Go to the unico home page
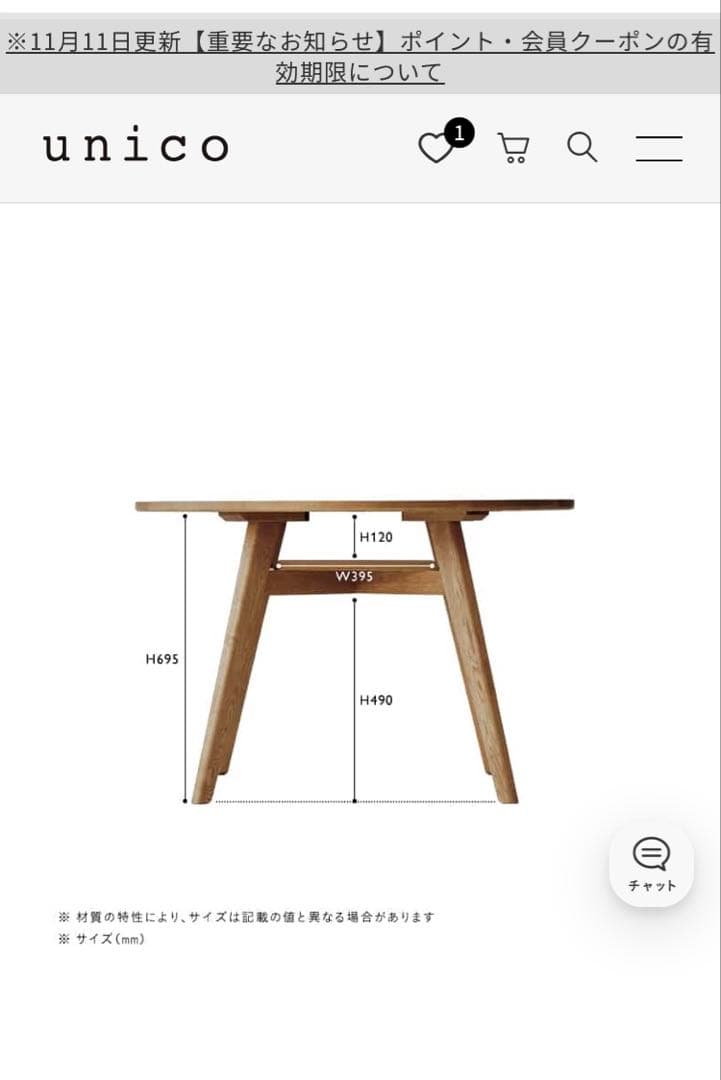Viewport: 721px width, 1080px height. (x=136, y=147)
